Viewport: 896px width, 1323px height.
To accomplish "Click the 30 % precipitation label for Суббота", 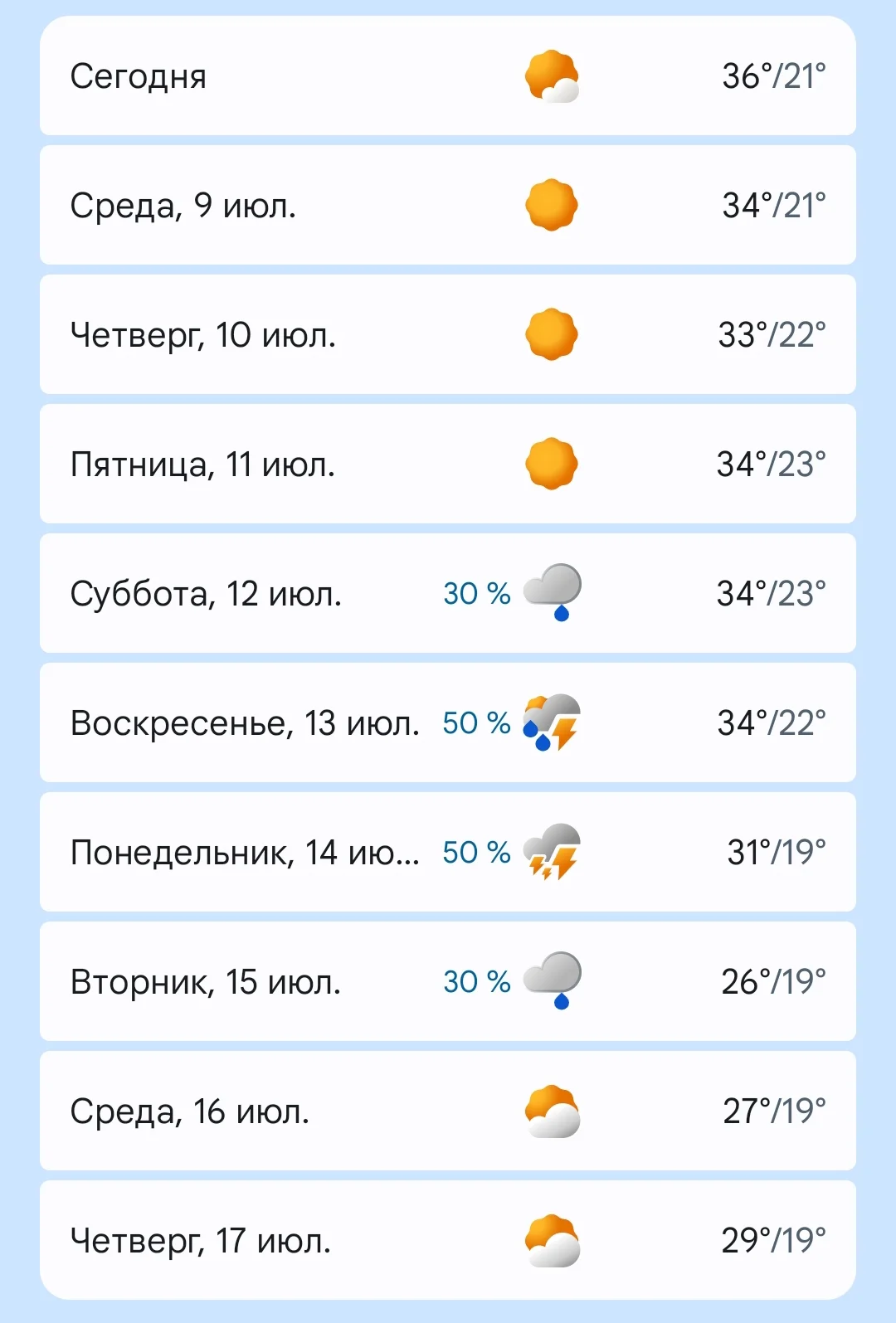I will click(475, 593).
